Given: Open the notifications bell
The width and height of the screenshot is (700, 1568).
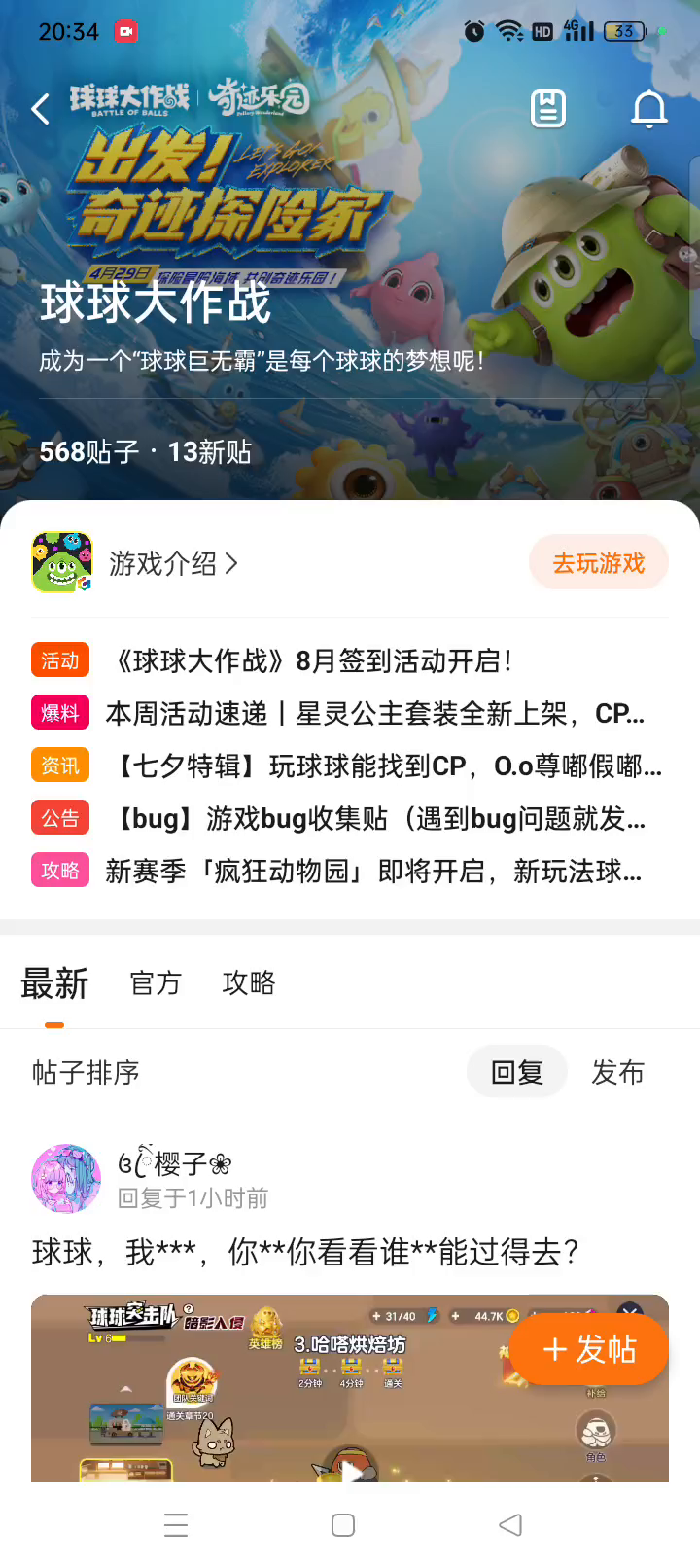Looking at the screenshot, I should pos(649,109).
